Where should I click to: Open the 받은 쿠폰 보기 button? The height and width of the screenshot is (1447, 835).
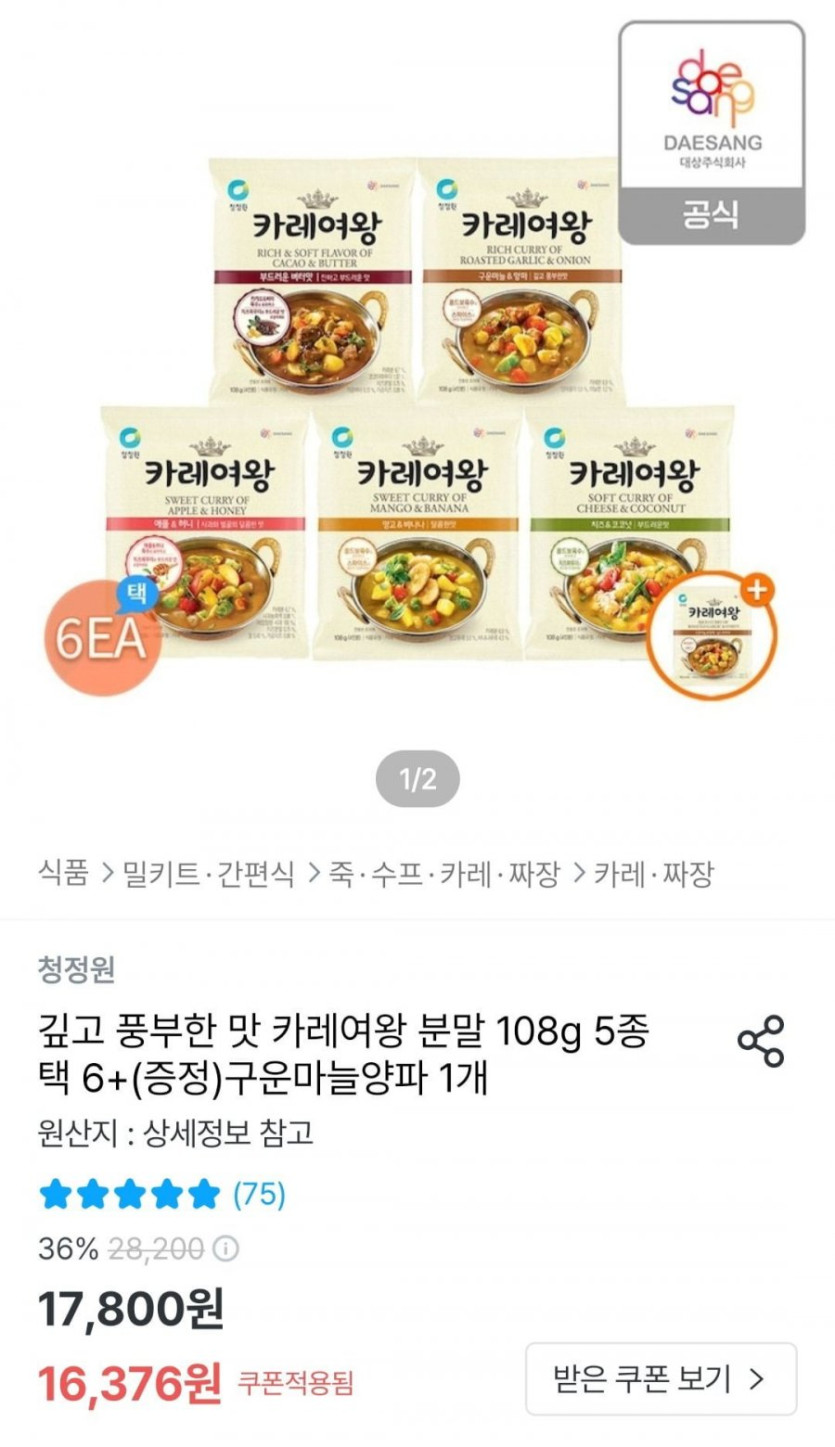click(x=661, y=1379)
